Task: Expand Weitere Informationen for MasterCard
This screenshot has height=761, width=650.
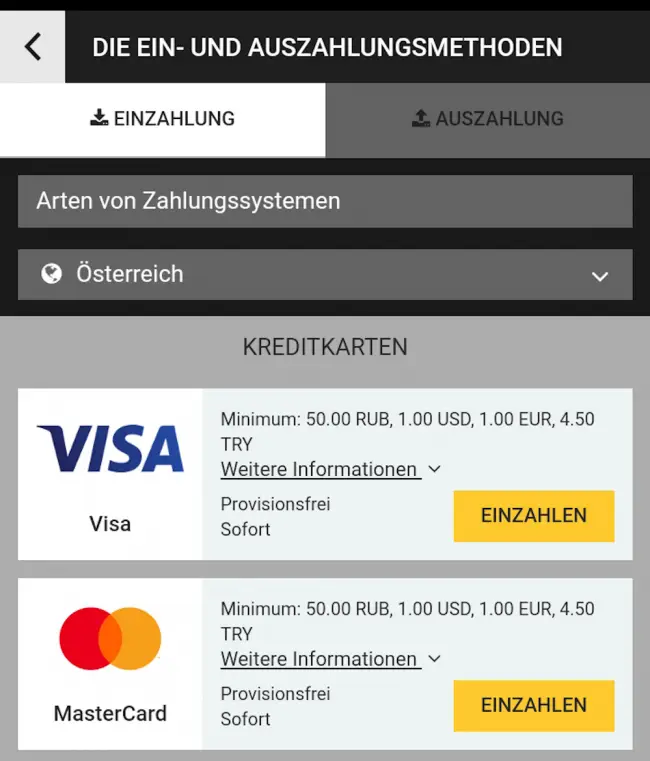Action: pos(330,659)
